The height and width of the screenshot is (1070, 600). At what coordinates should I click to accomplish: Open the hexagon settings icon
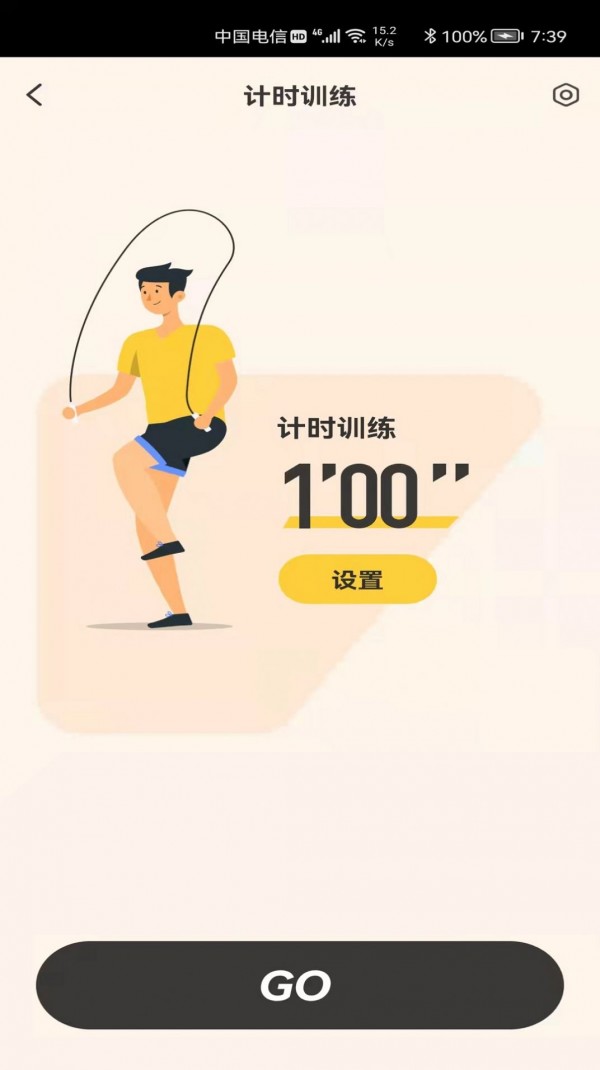(565, 95)
